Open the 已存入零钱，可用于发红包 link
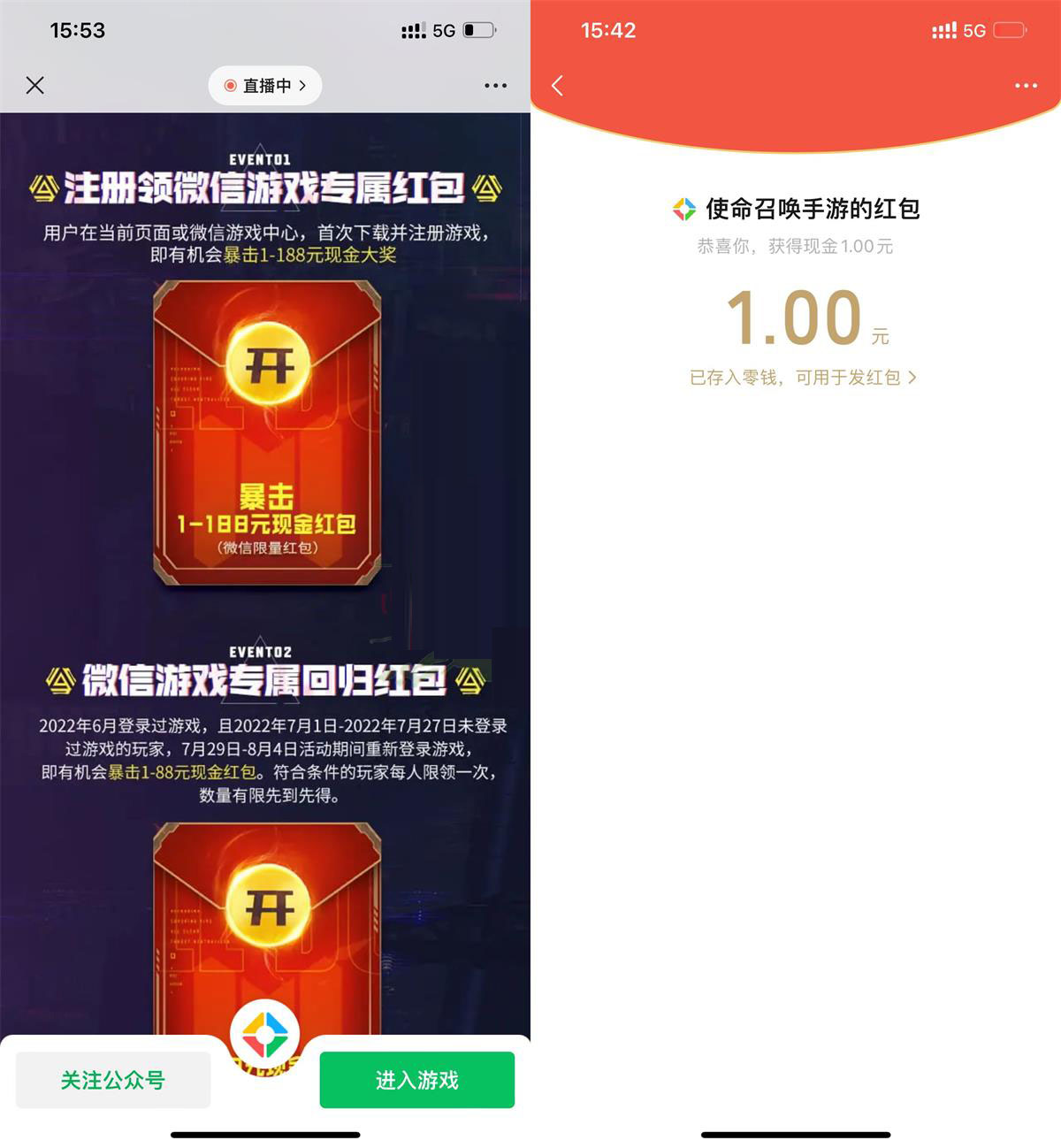This screenshot has height=1148, width=1061. pos(803,378)
